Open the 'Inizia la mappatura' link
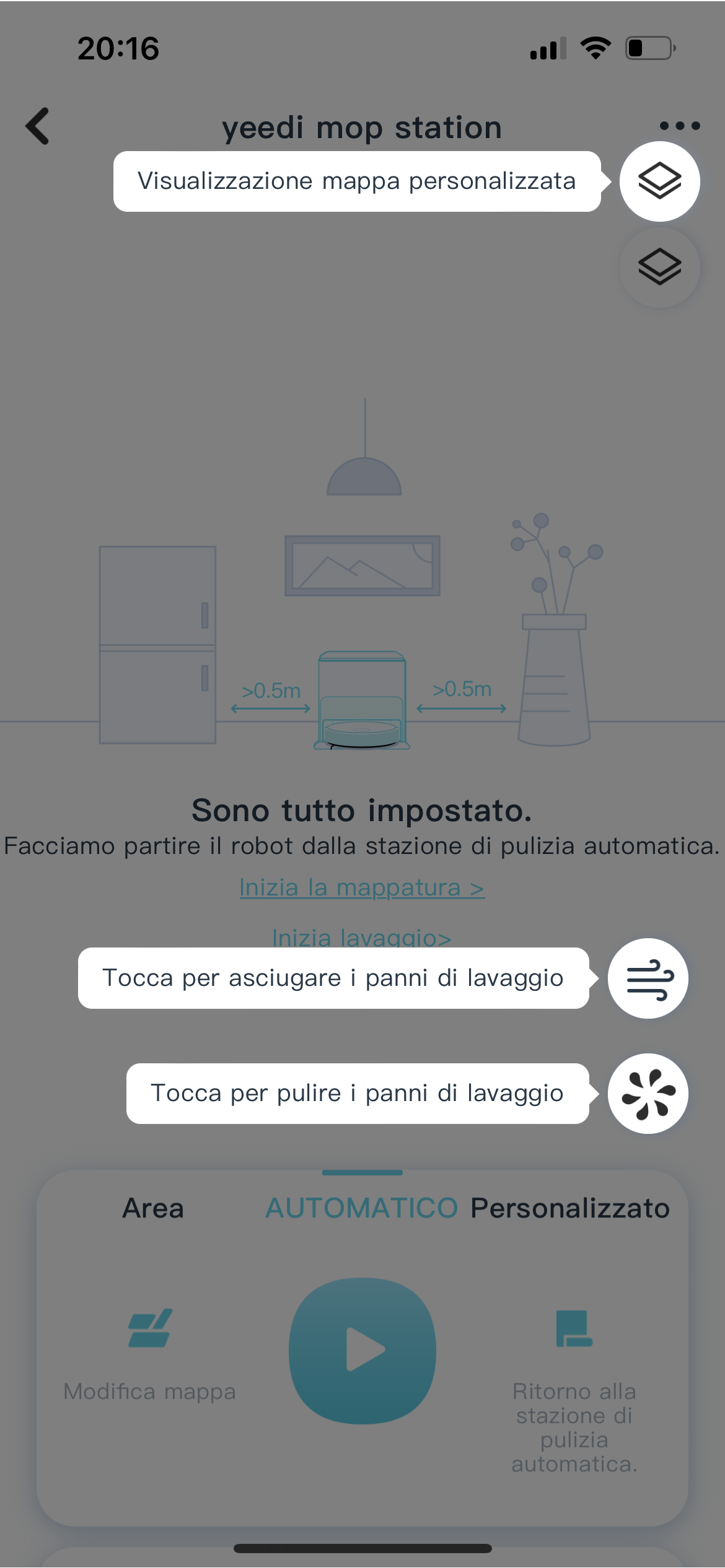This screenshot has height=1568, width=725. point(362,887)
